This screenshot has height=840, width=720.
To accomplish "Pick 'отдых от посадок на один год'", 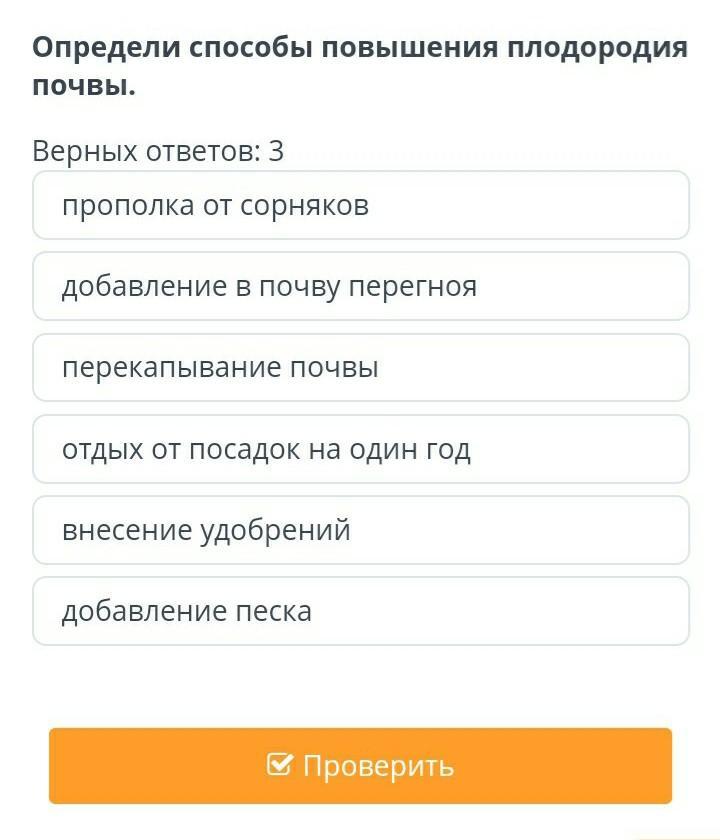I will 360,449.
